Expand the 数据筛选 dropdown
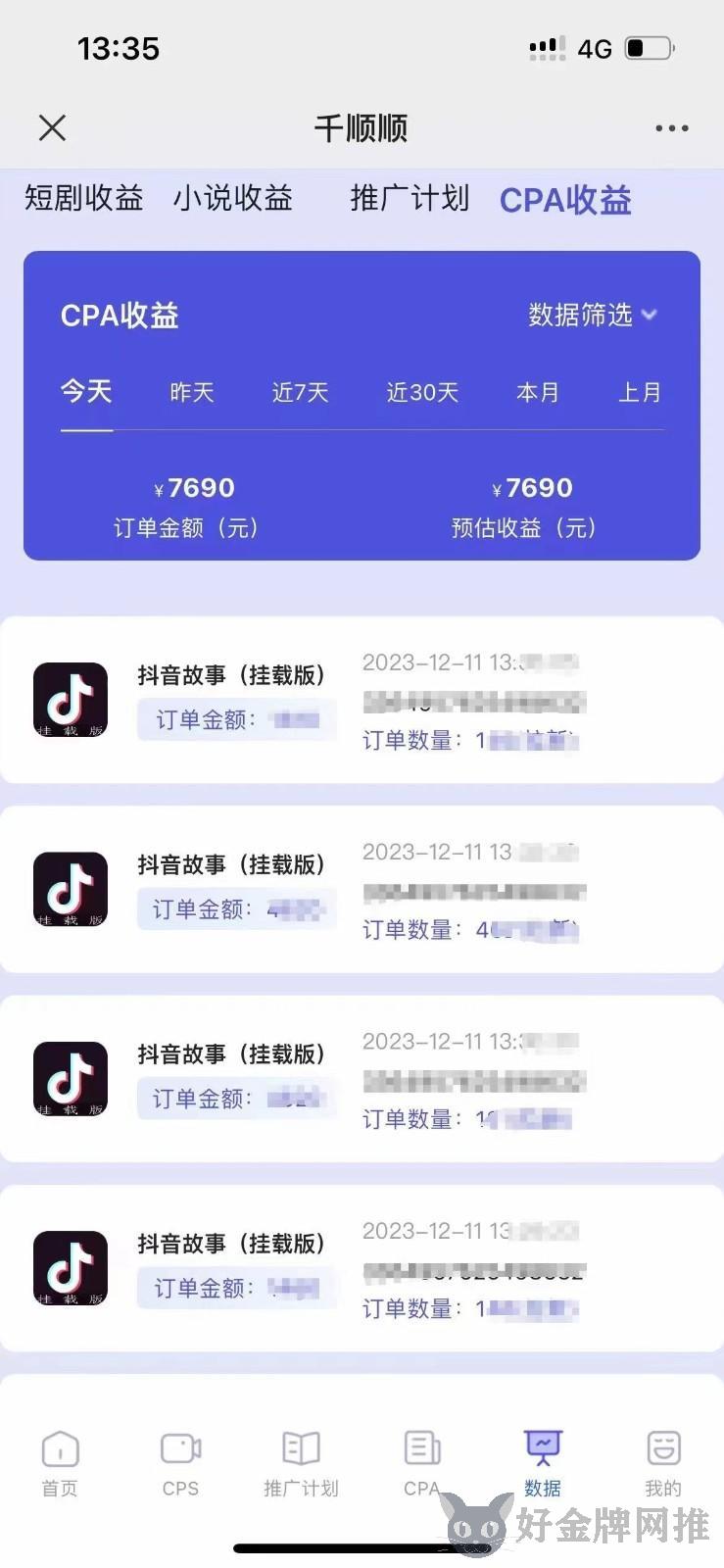The width and height of the screenshot is (724, 1568). tap(593, 315)
